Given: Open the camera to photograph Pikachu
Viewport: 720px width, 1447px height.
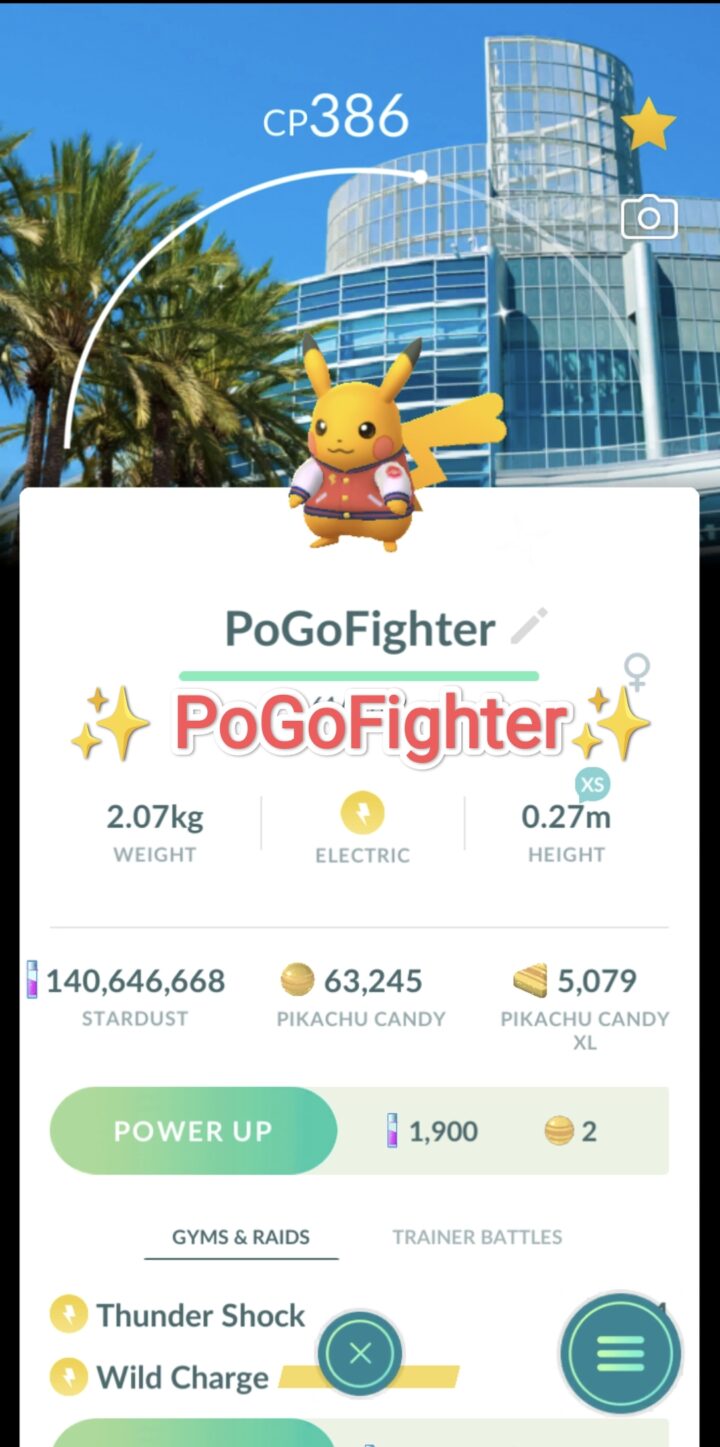Looking at the screenshot, I should (649, 218).
